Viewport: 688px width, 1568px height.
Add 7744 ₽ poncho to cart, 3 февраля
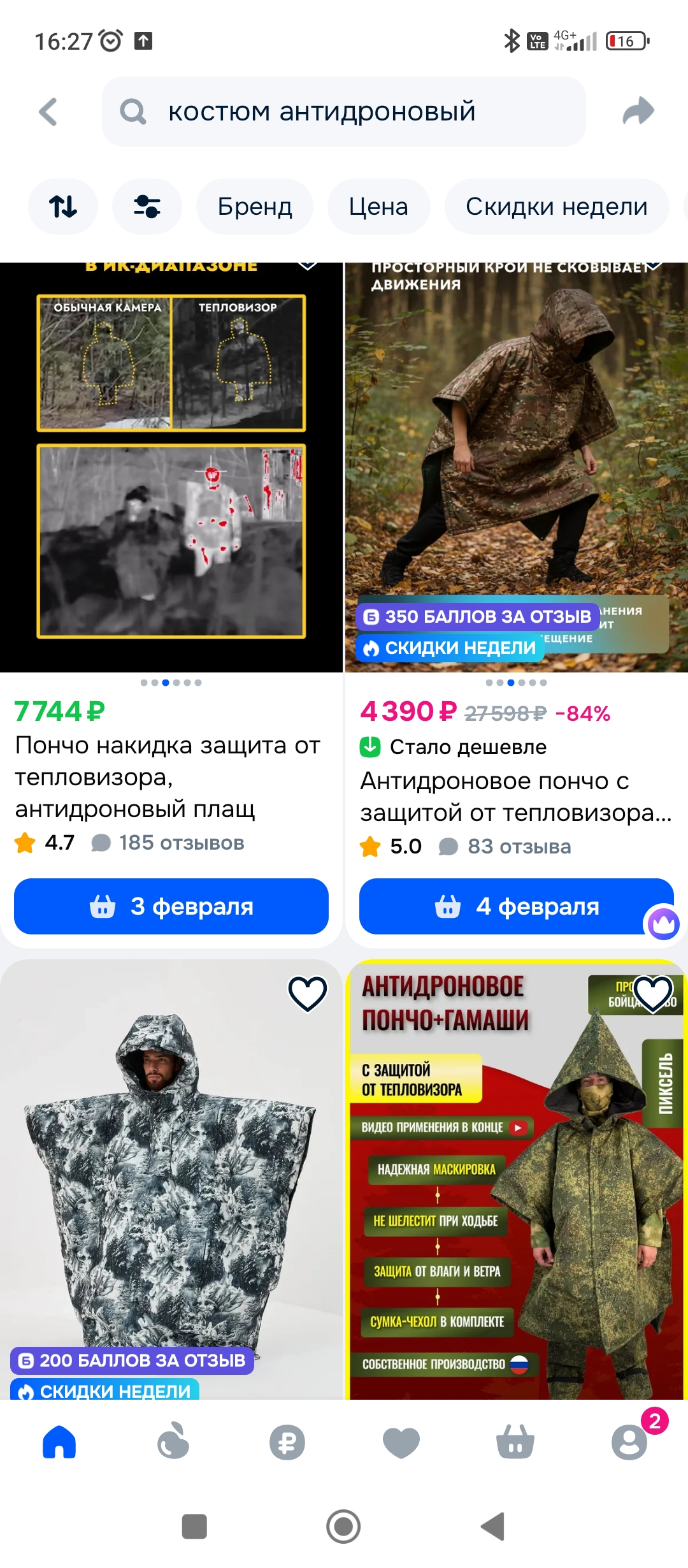pyautogui.click(x=171, y=906)
